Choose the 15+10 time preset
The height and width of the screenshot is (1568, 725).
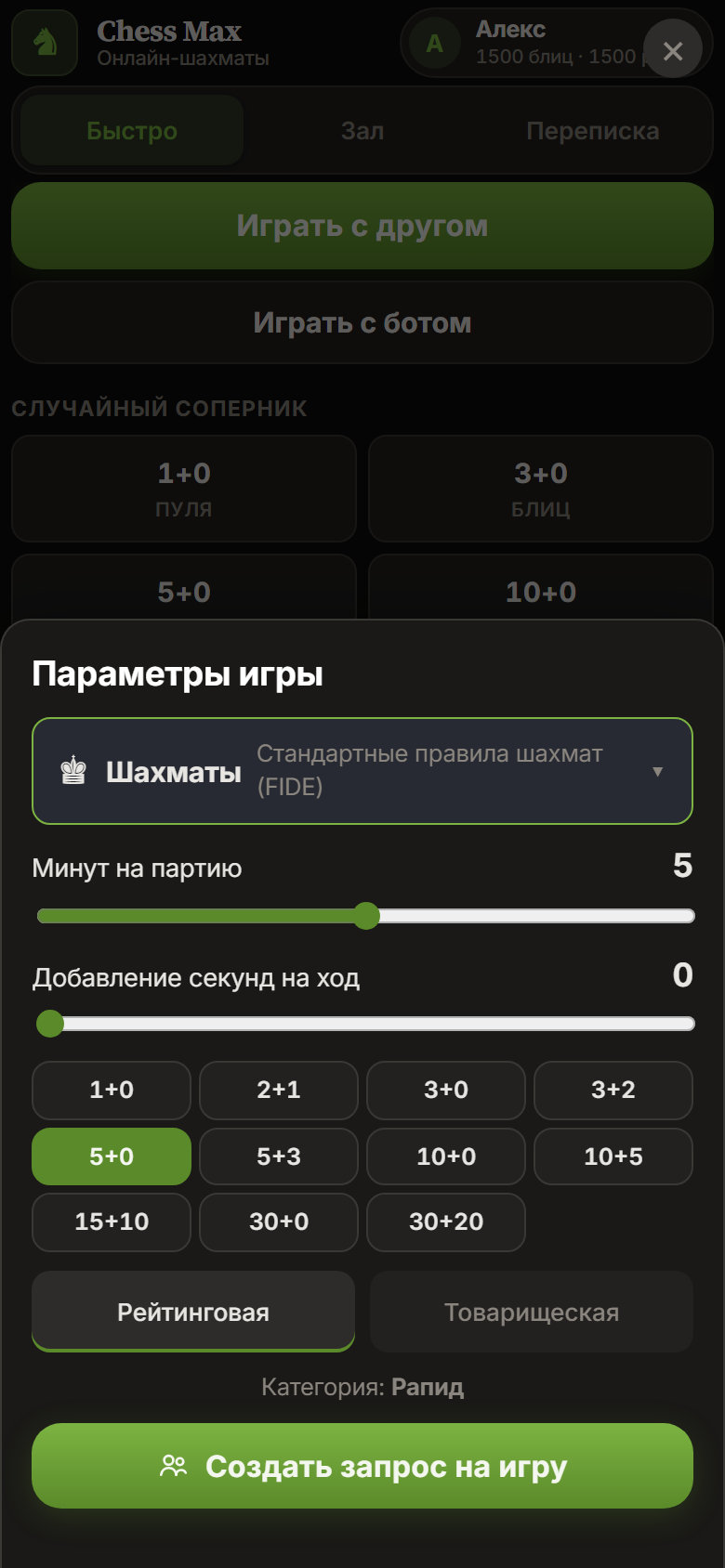[112, 1222]
